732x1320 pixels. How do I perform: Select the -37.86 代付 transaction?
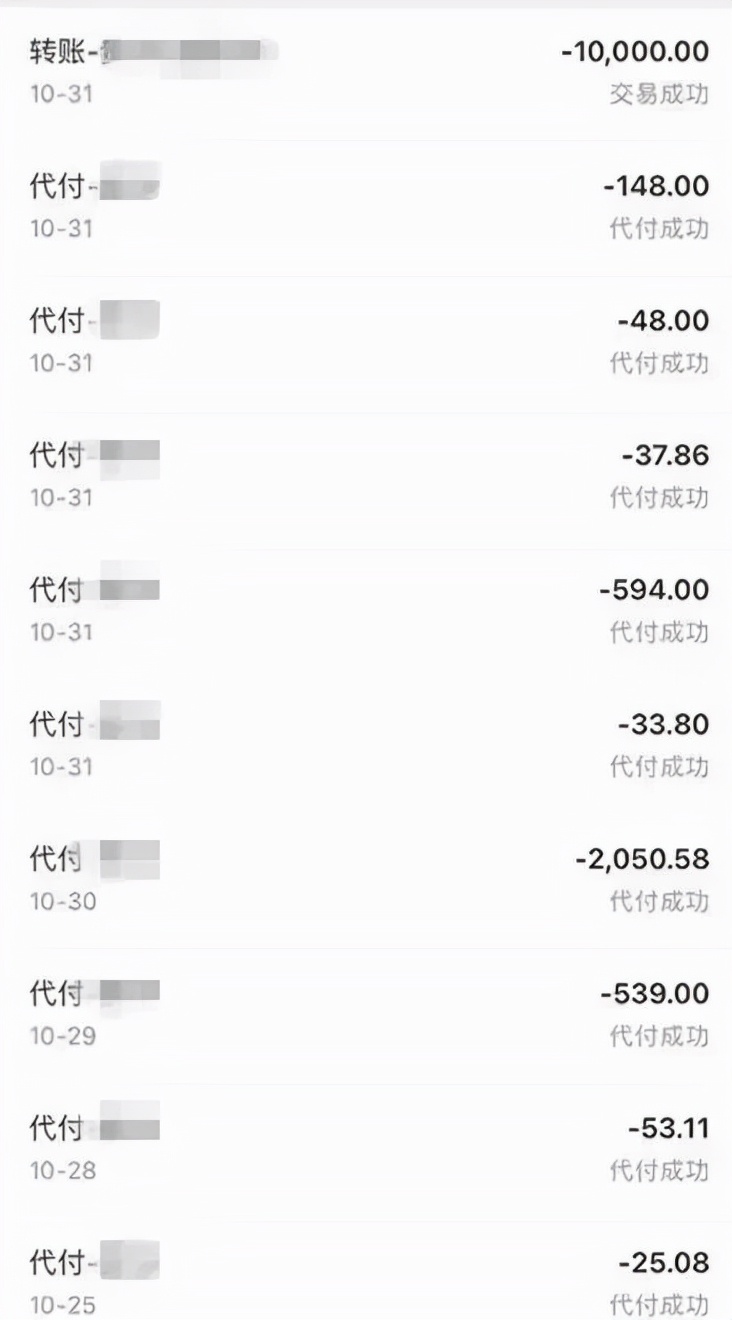pos(366,476)
